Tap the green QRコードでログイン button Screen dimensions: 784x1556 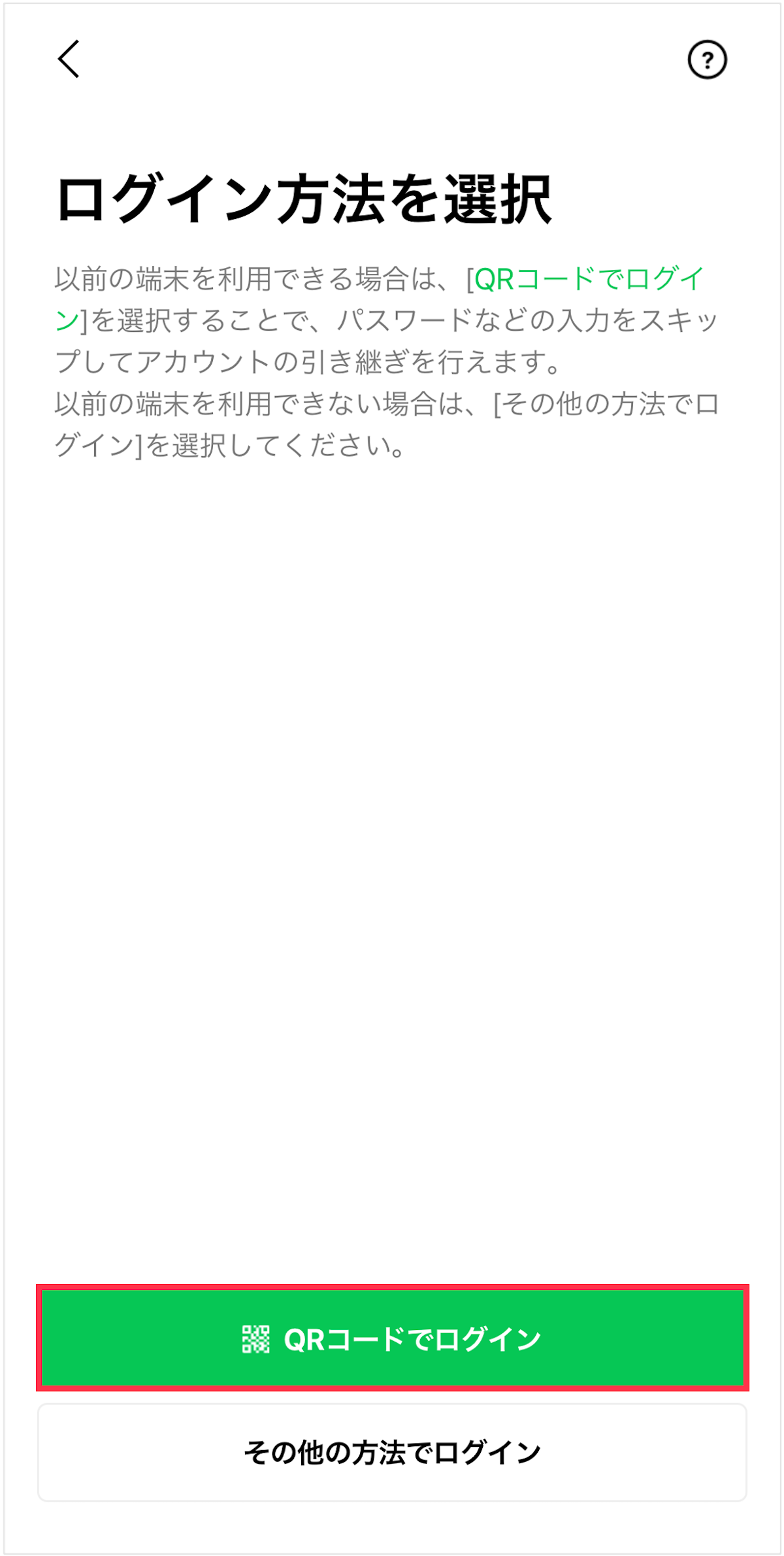pyautogui.click(x=392, y=1338)
